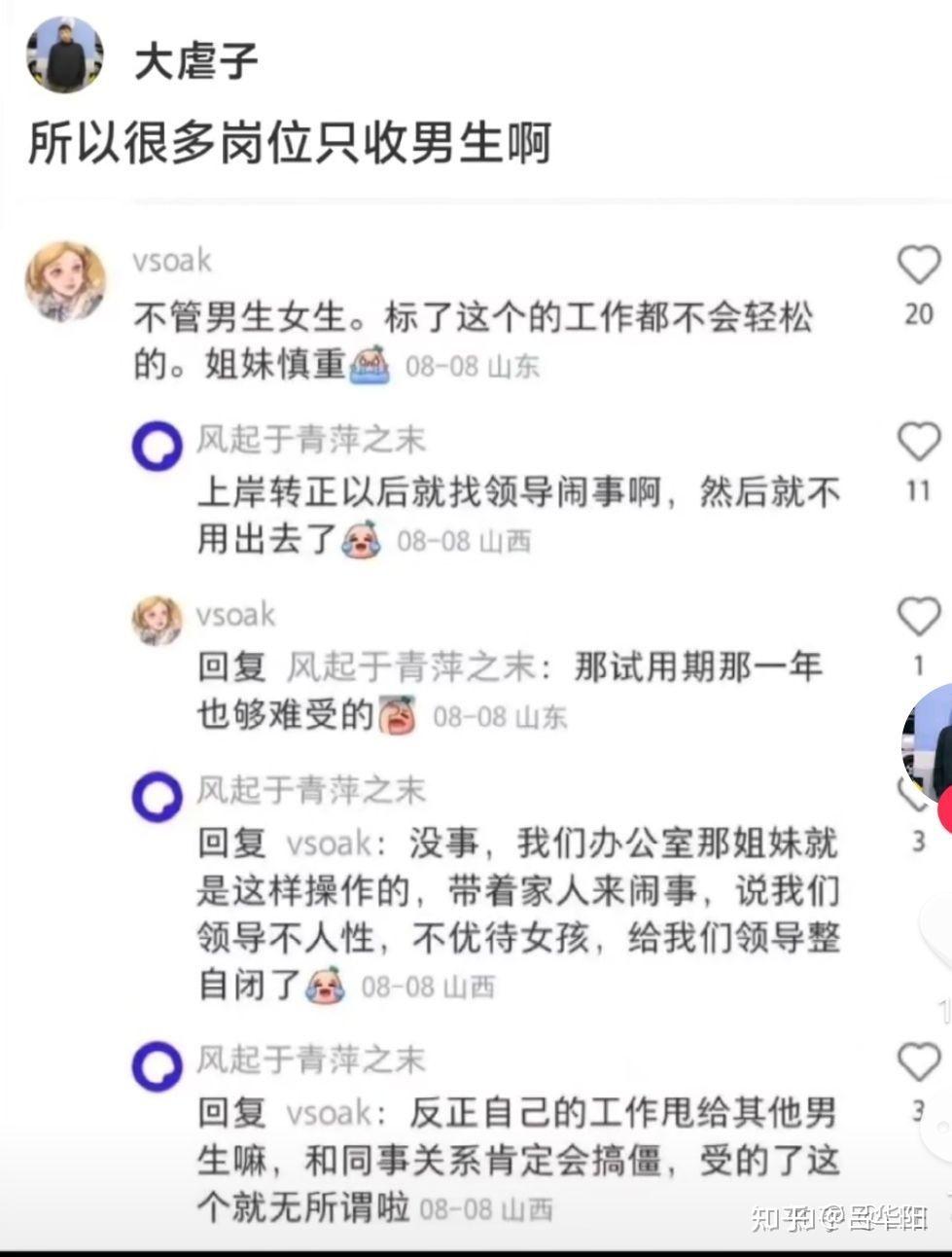The image size is (952, 1257).
Task: Like vsoak's comment with 20 likes
Action: [x=918, y=265]
